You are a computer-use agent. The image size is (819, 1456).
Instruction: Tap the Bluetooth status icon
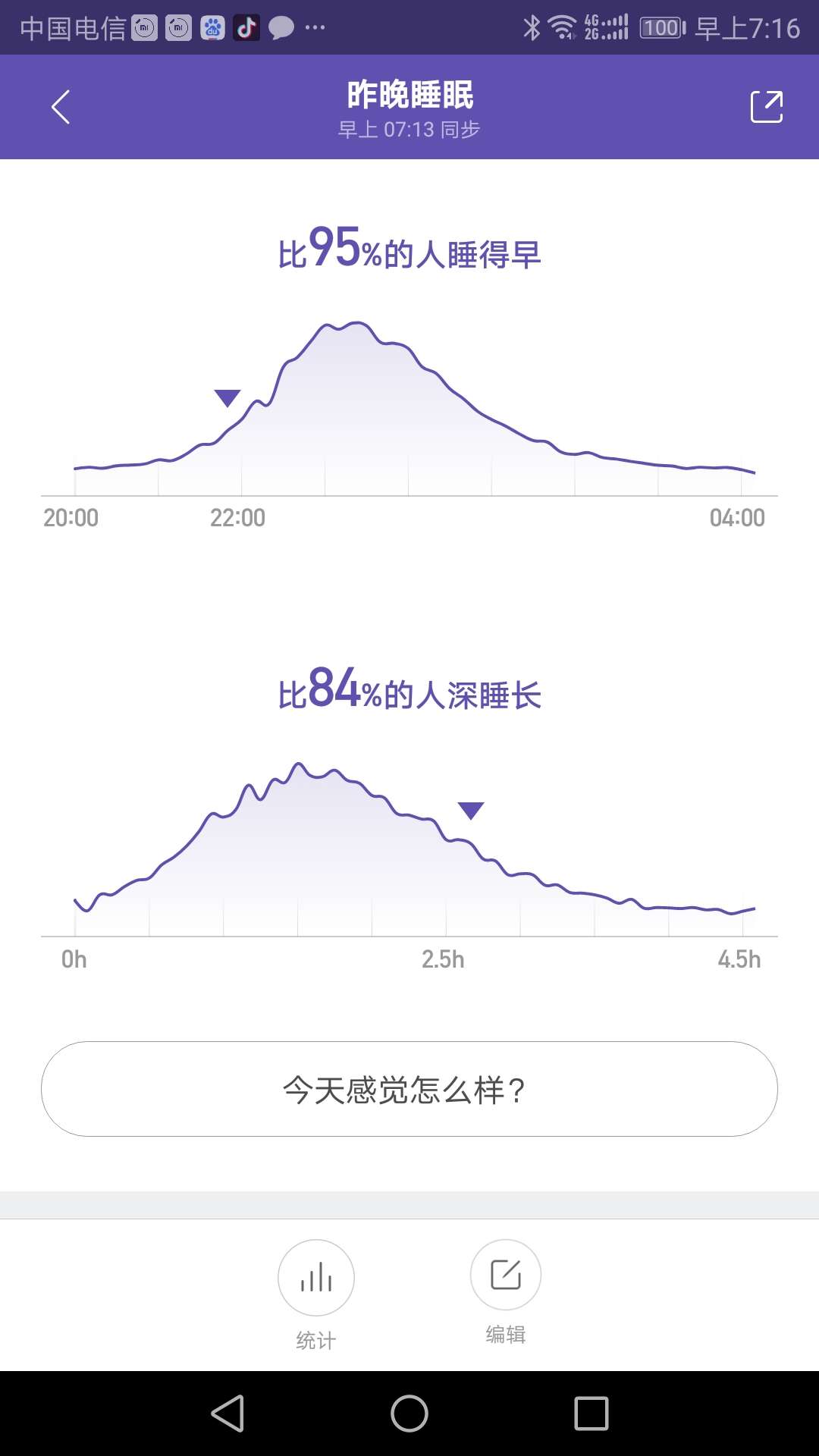click(533, 27)
